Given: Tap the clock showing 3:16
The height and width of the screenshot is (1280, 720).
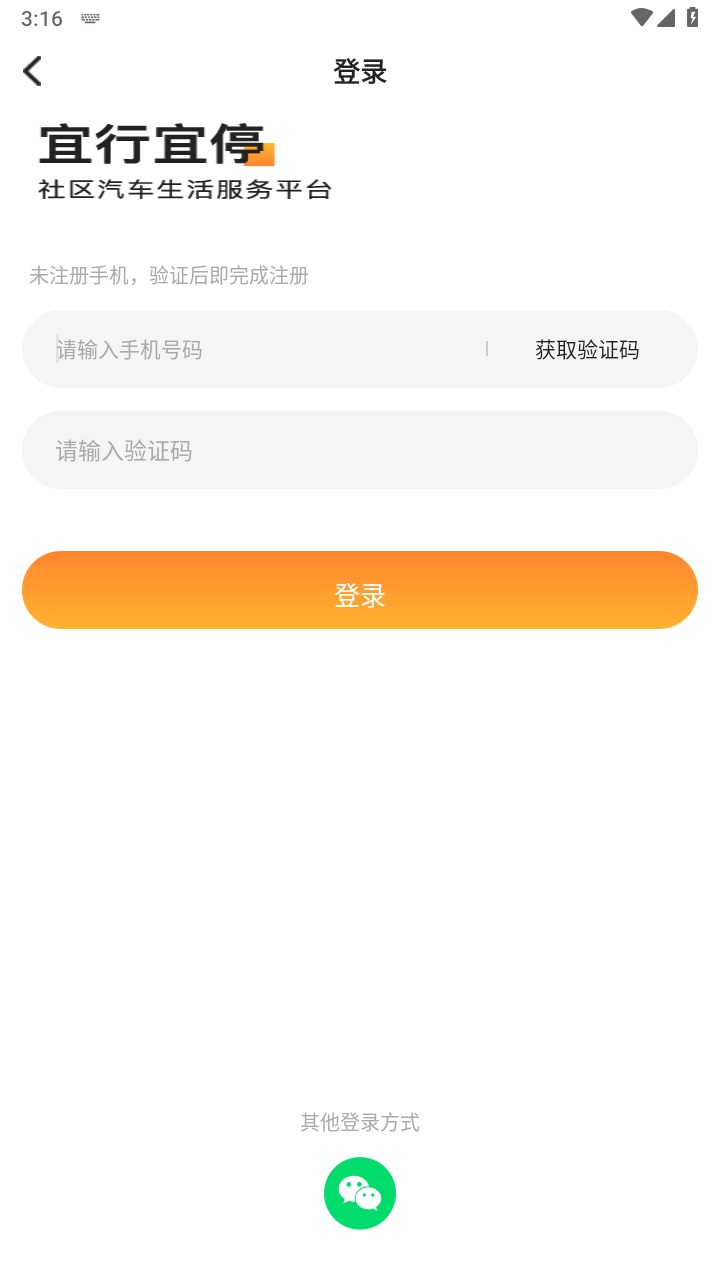Looking at the screenshot, I should click(42, 17).
